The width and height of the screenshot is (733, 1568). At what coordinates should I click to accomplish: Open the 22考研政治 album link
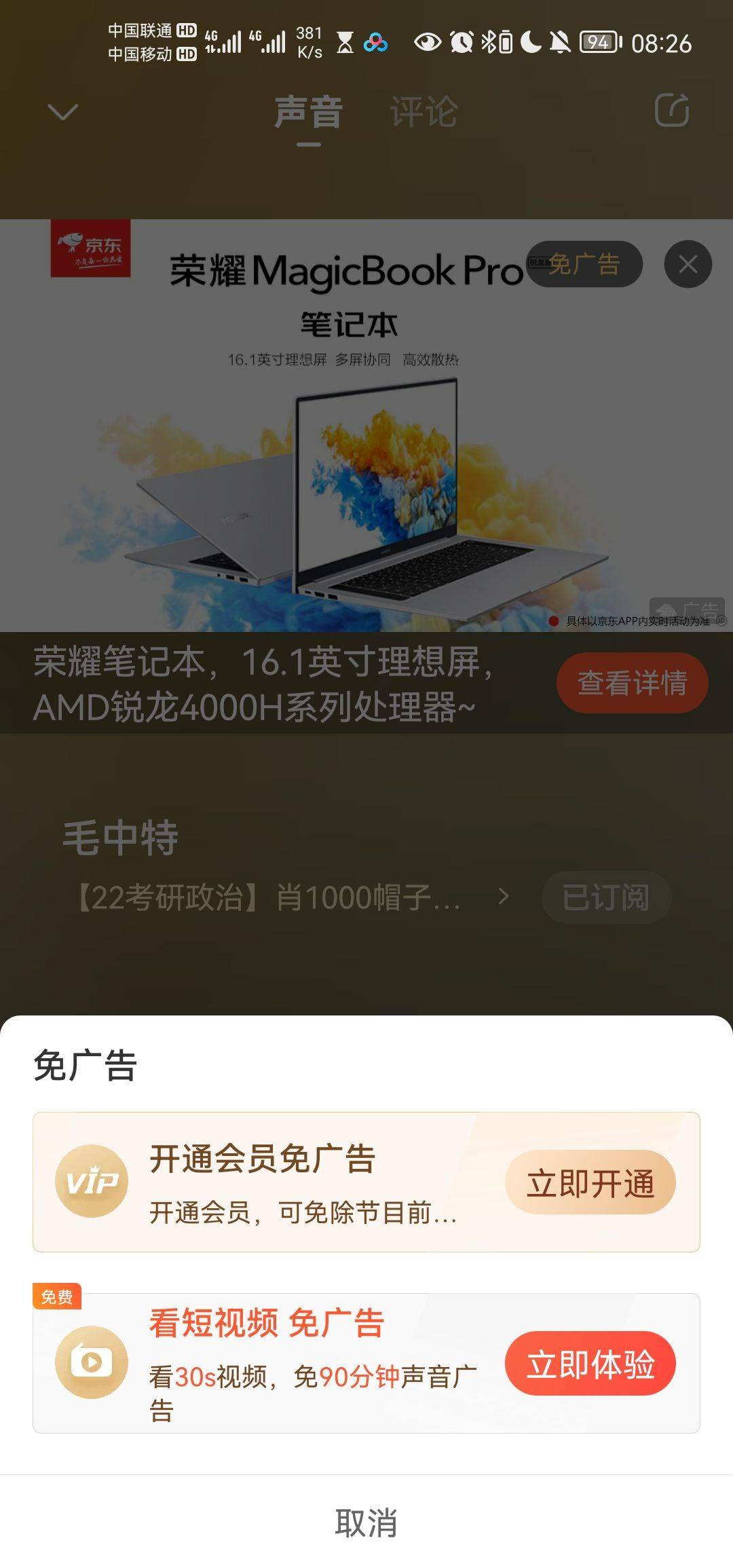tap(292, 897)
